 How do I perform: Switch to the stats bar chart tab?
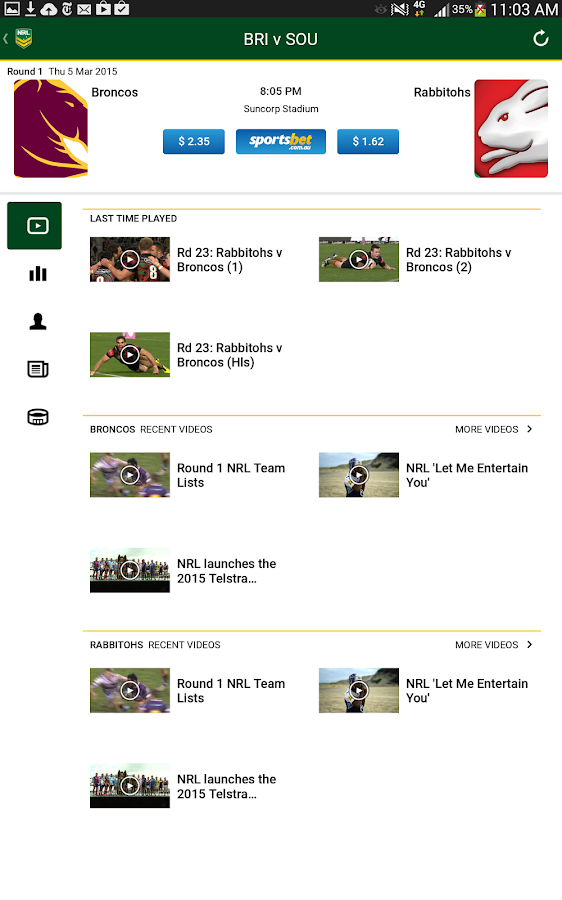pyautogui.click(x=38, y=274)
